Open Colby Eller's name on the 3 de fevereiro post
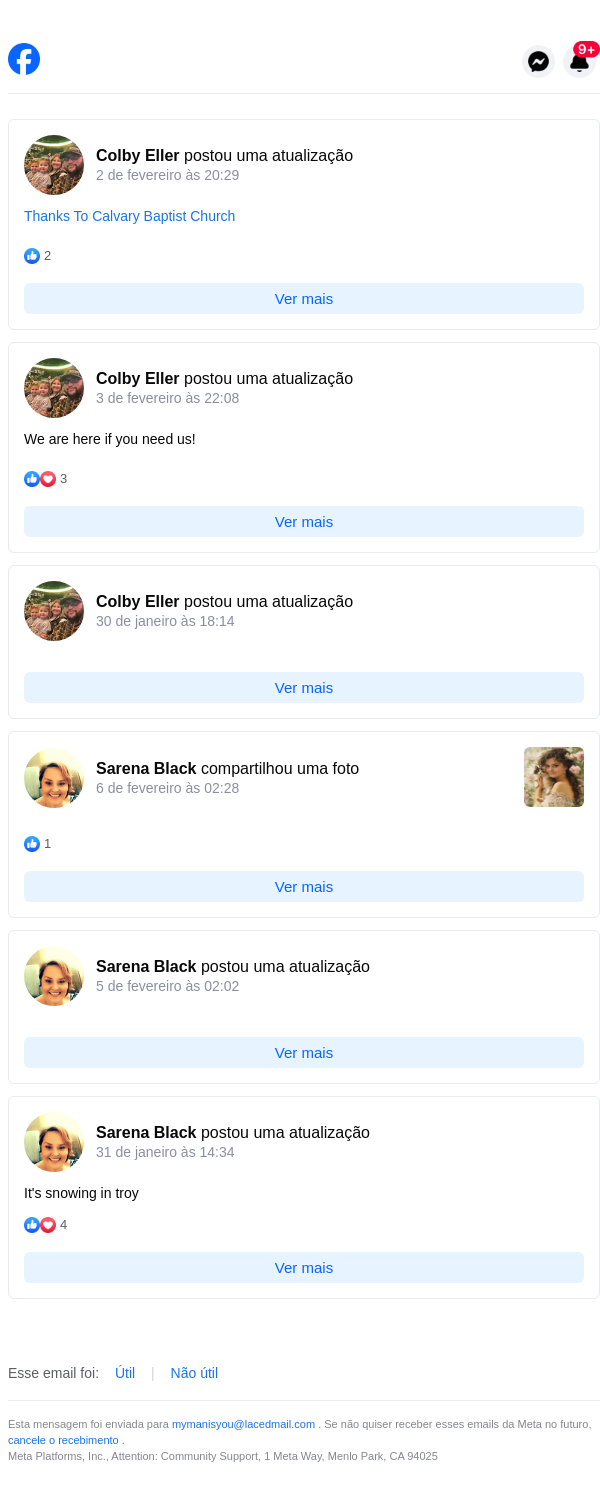This screenshot has height=1502, width=600. point(137,379)
